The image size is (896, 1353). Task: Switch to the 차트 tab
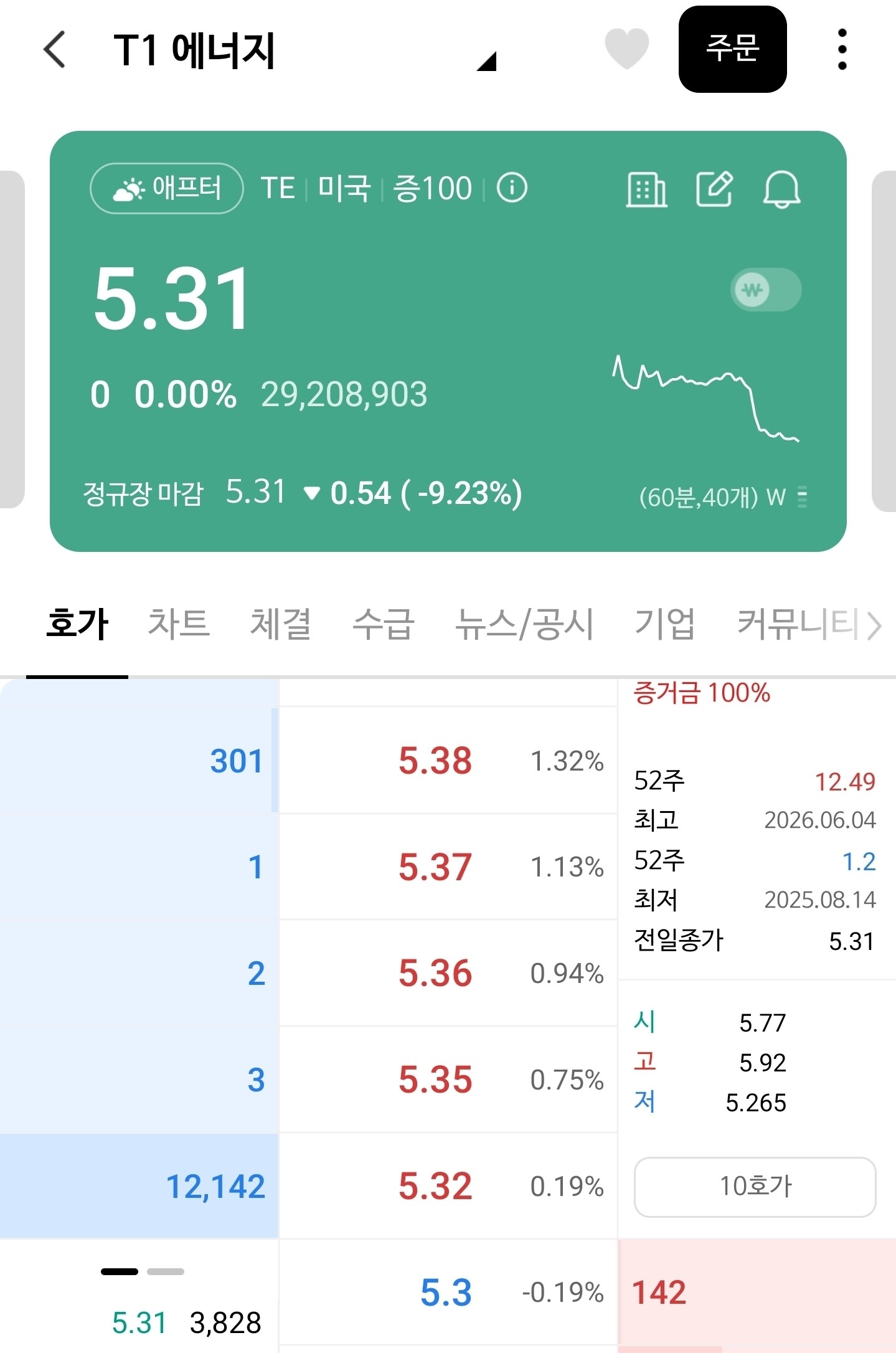point(179,624)
